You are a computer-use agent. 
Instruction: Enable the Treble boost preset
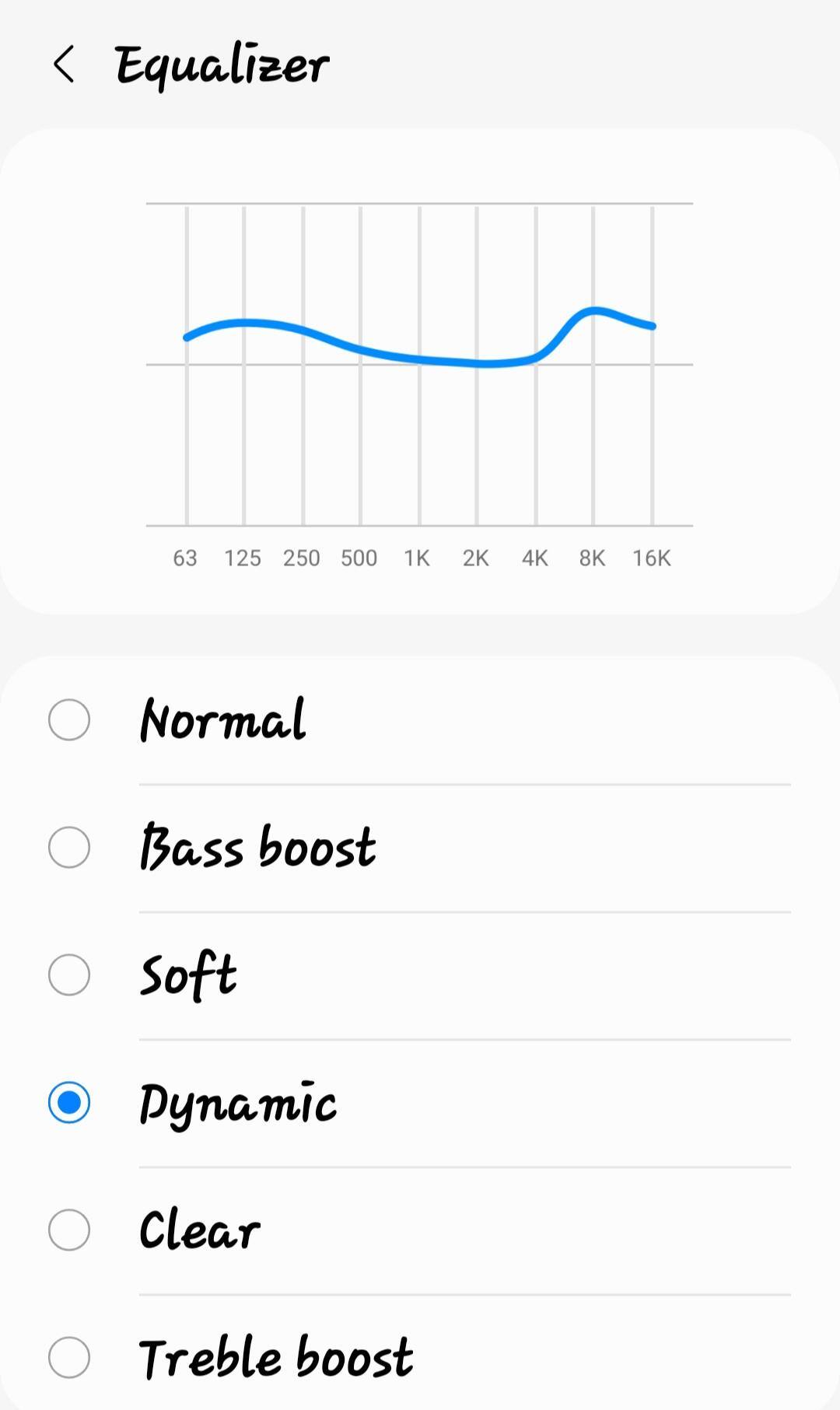(69, 1357)
